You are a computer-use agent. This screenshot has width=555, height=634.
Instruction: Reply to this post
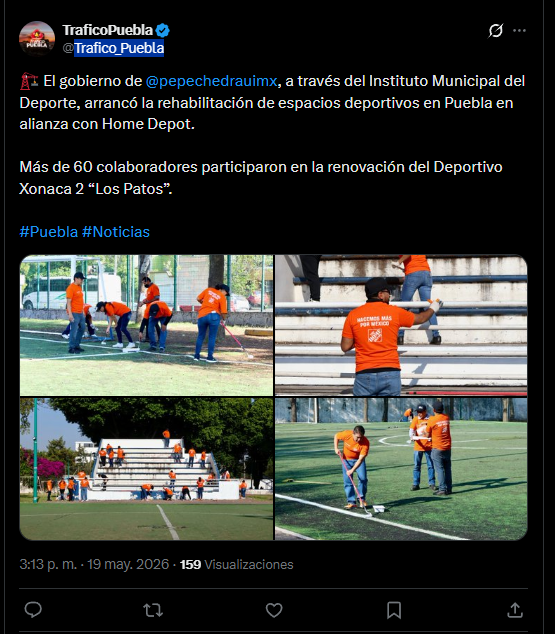(x=33, y=610)
